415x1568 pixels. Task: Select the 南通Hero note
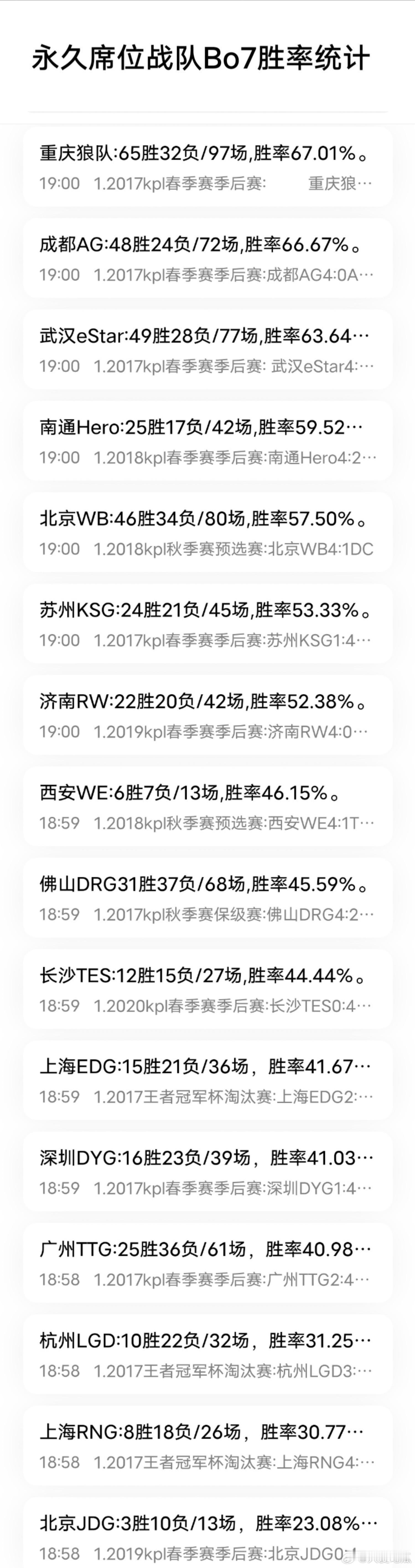coord(207,441)
